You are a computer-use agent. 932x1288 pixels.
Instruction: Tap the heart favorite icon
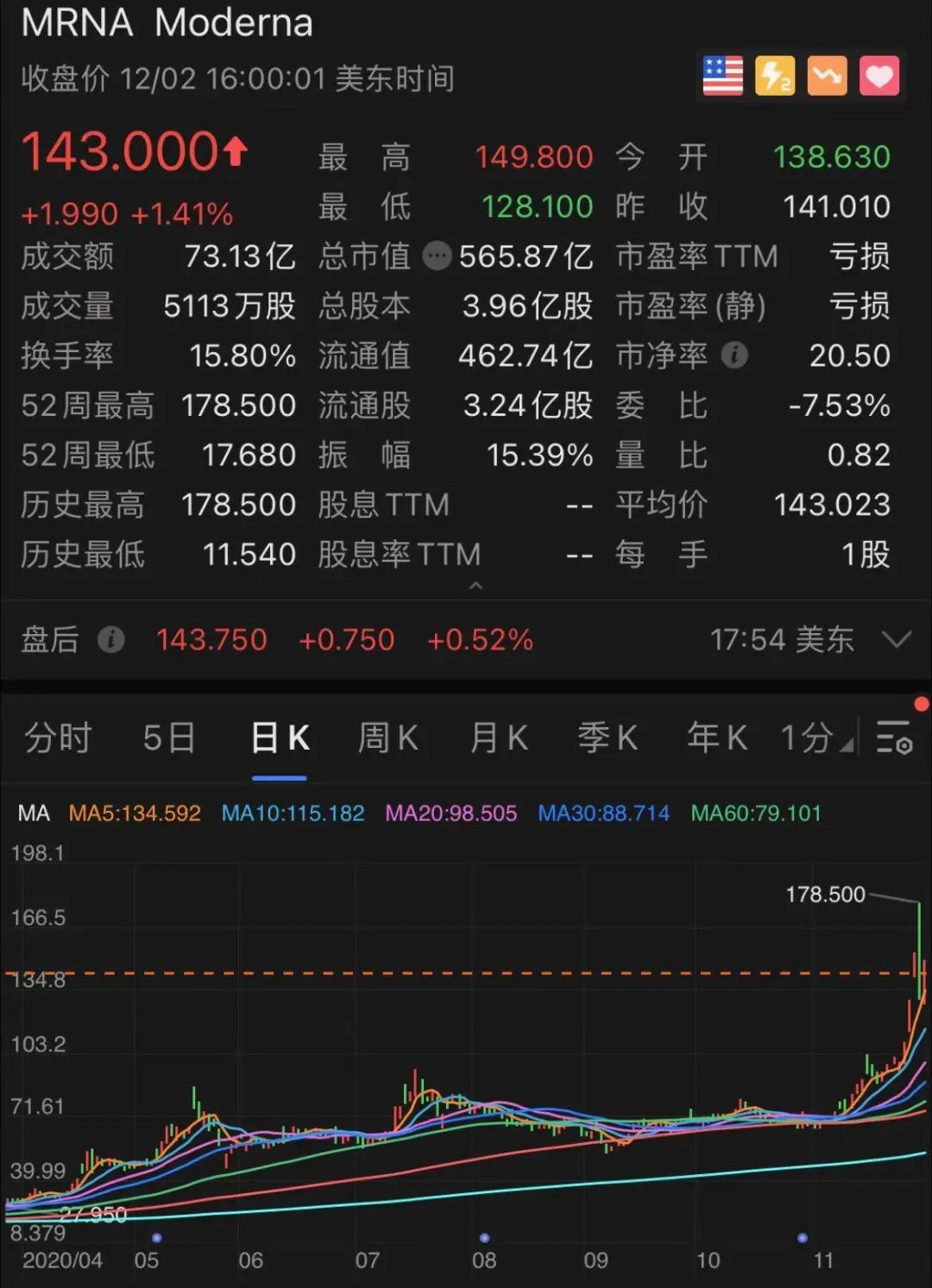(879, 77)
